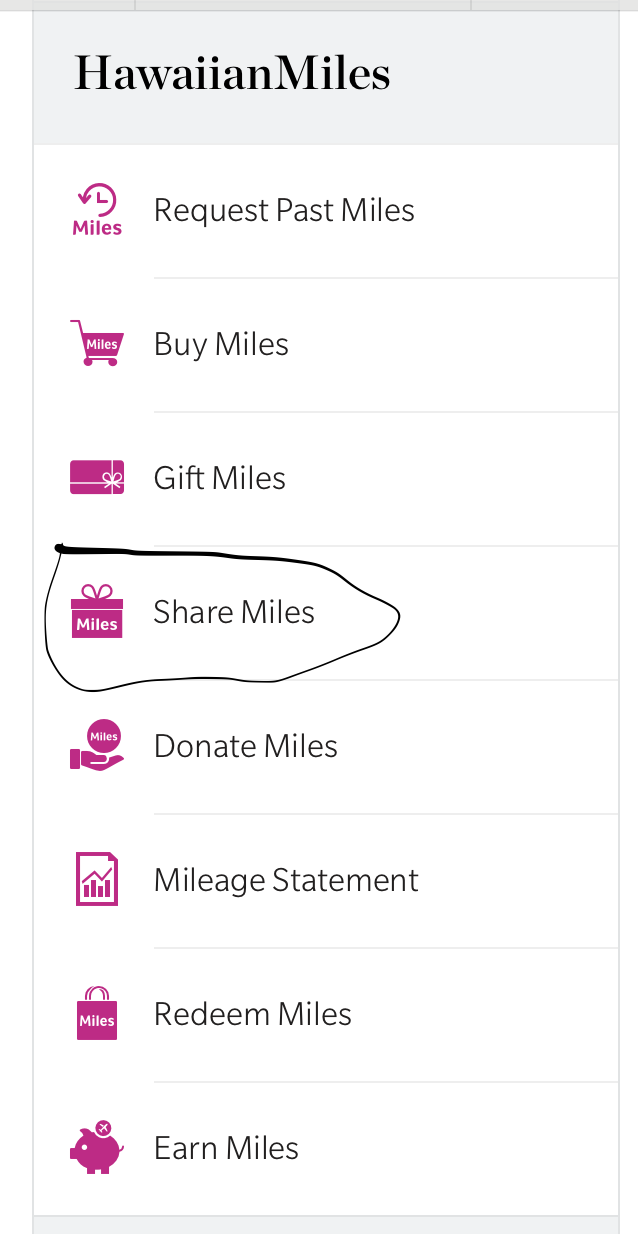
Task: Go to Donate Miles
Action: coord(326,747)
